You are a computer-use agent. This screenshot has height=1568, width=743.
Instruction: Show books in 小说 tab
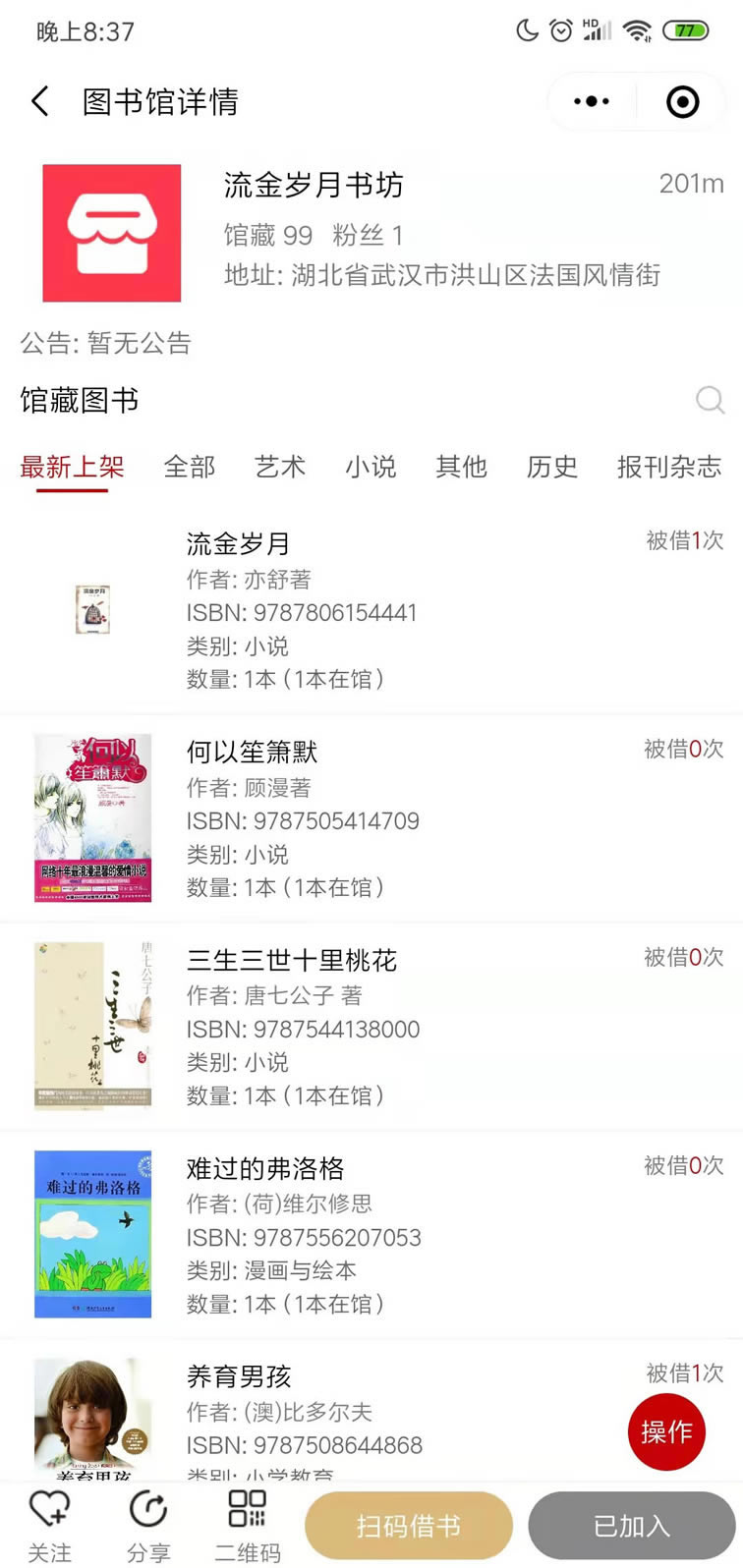371,467
